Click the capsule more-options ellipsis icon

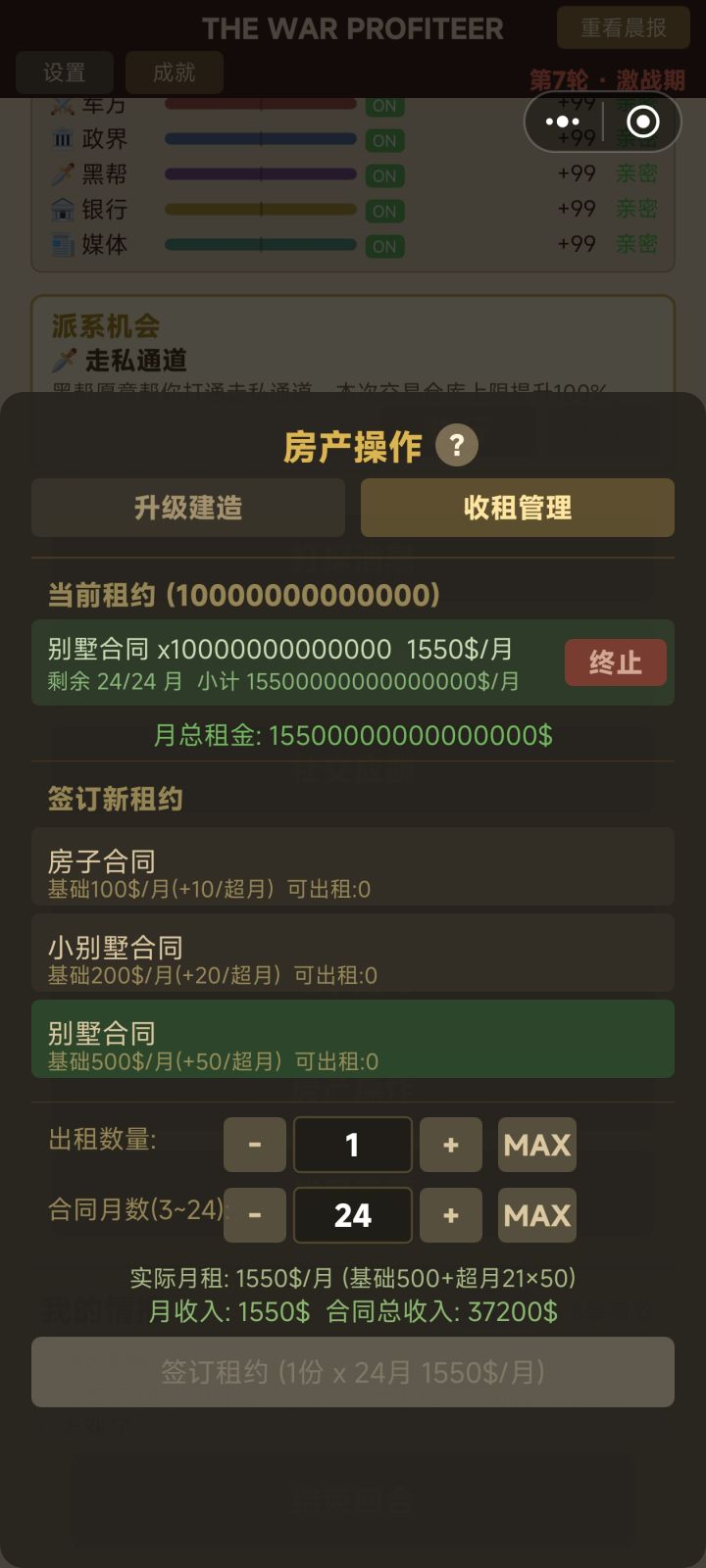click(562, 122)
